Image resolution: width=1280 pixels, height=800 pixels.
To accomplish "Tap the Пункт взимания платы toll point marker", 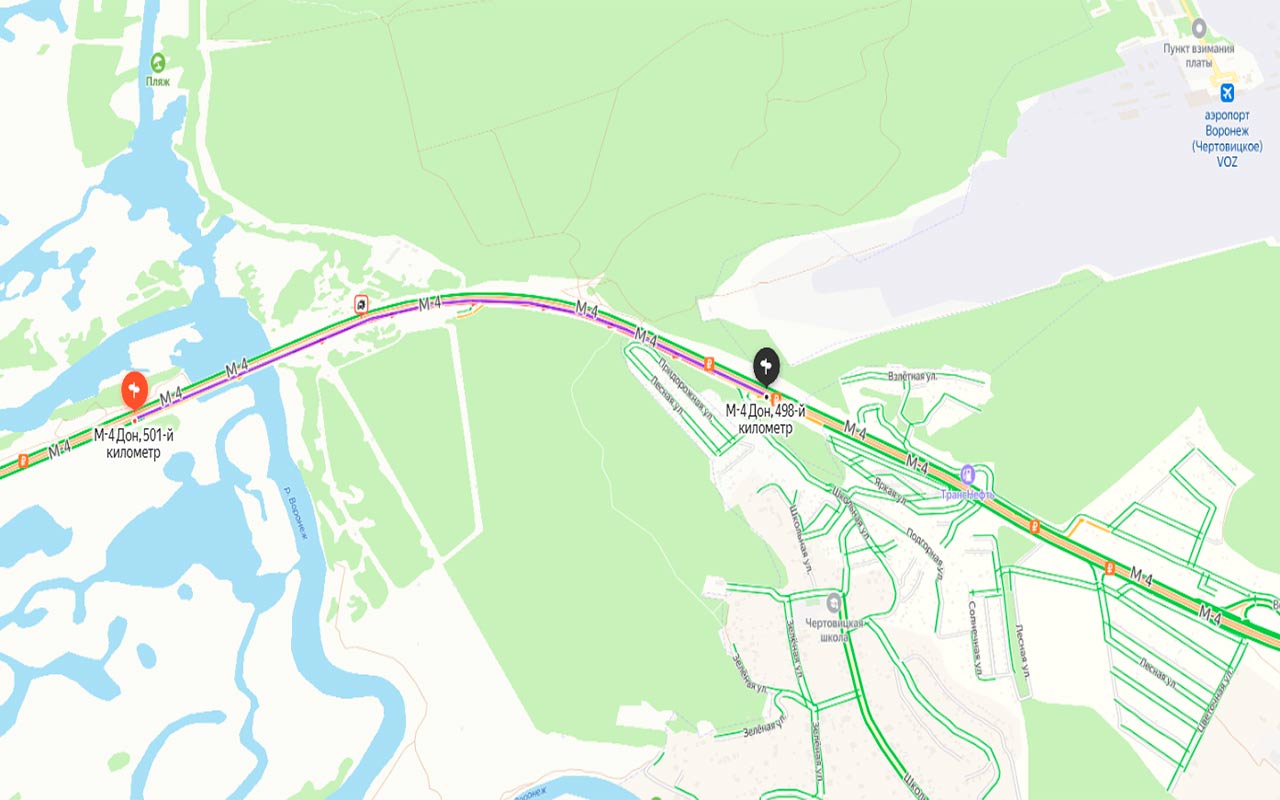I will point(1198,27).
